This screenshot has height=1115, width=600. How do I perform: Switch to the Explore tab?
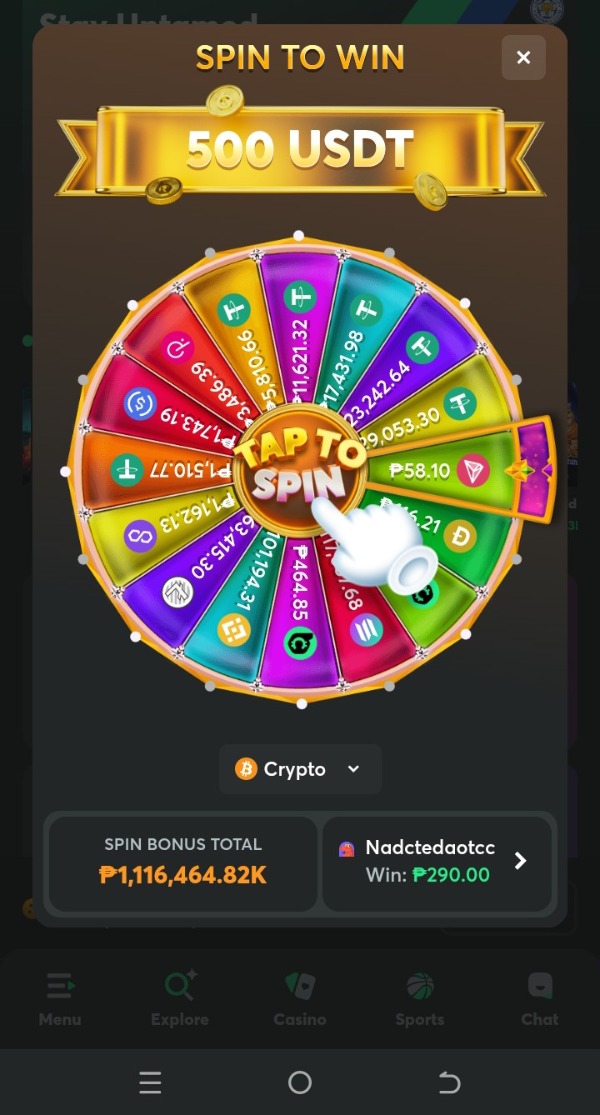click(x=180, y=999)
